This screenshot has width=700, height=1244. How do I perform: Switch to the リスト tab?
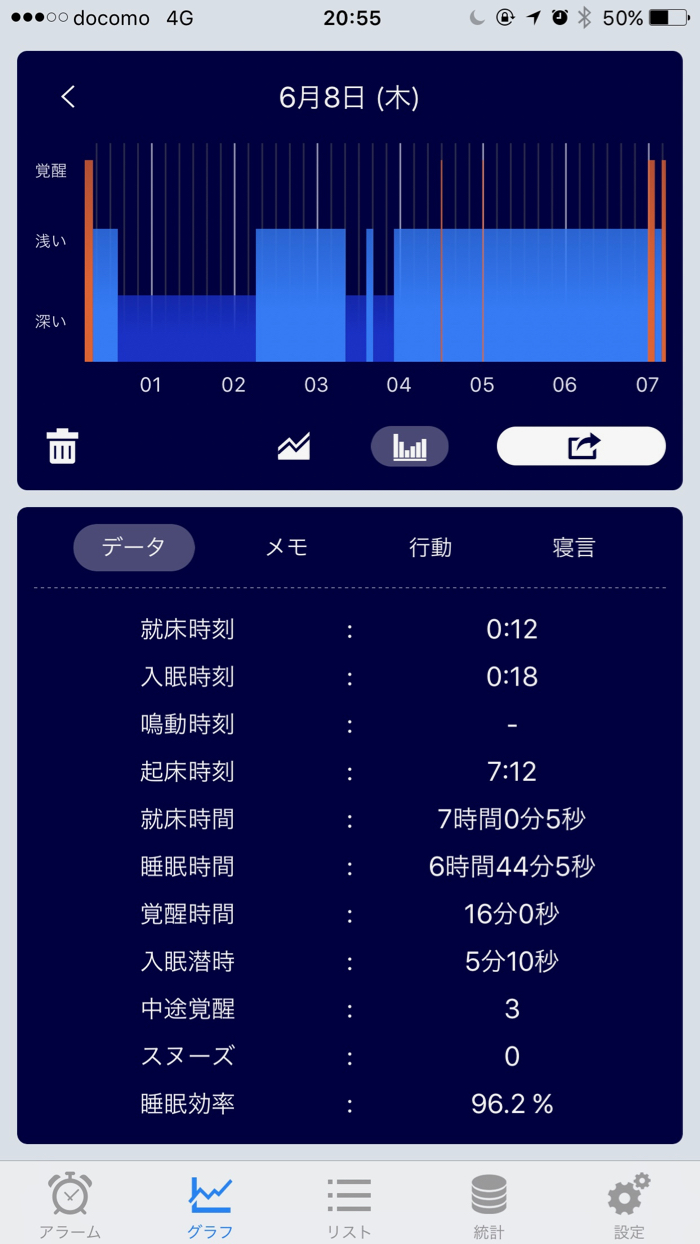tap(349, 1205)
